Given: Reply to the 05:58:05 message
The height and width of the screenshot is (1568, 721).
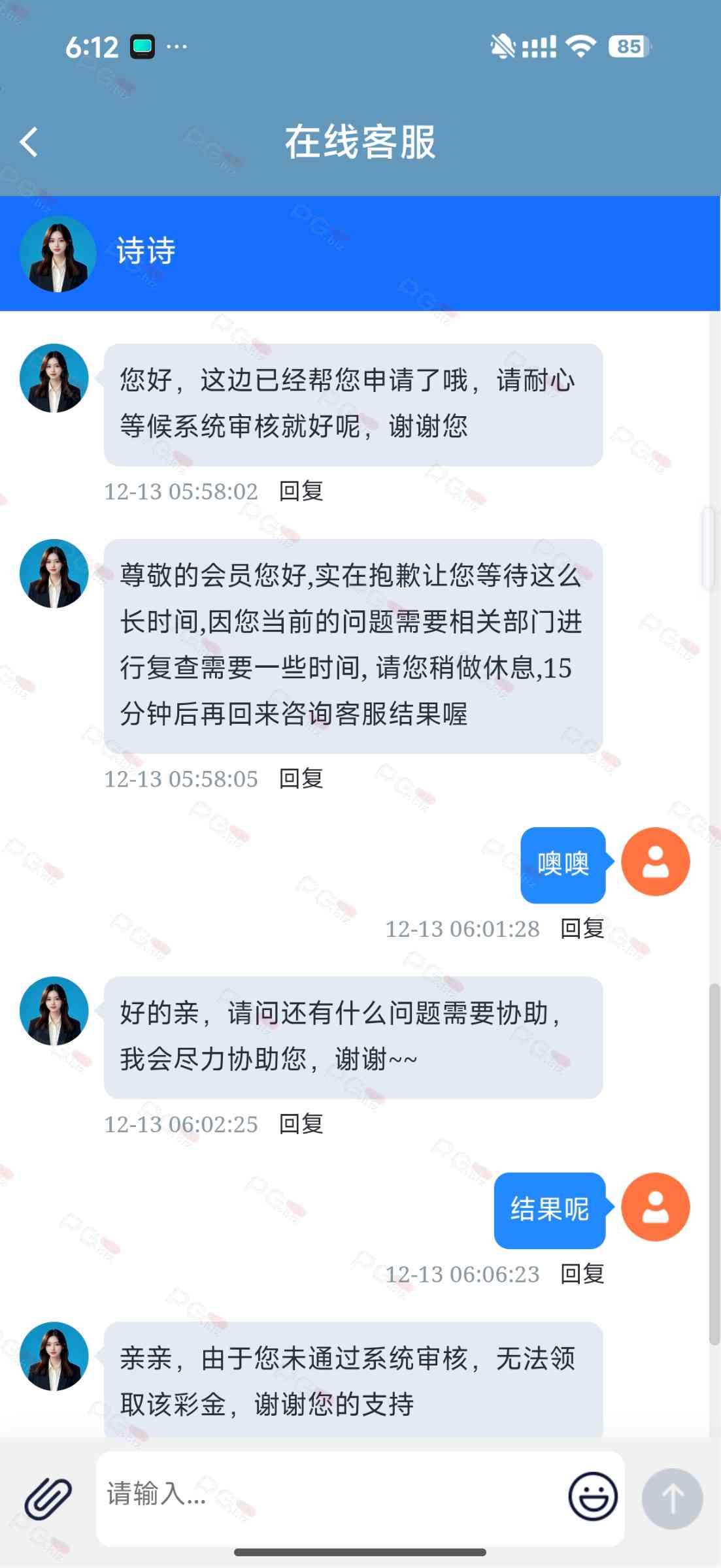Looking at the screenshot, I should 301,779.
